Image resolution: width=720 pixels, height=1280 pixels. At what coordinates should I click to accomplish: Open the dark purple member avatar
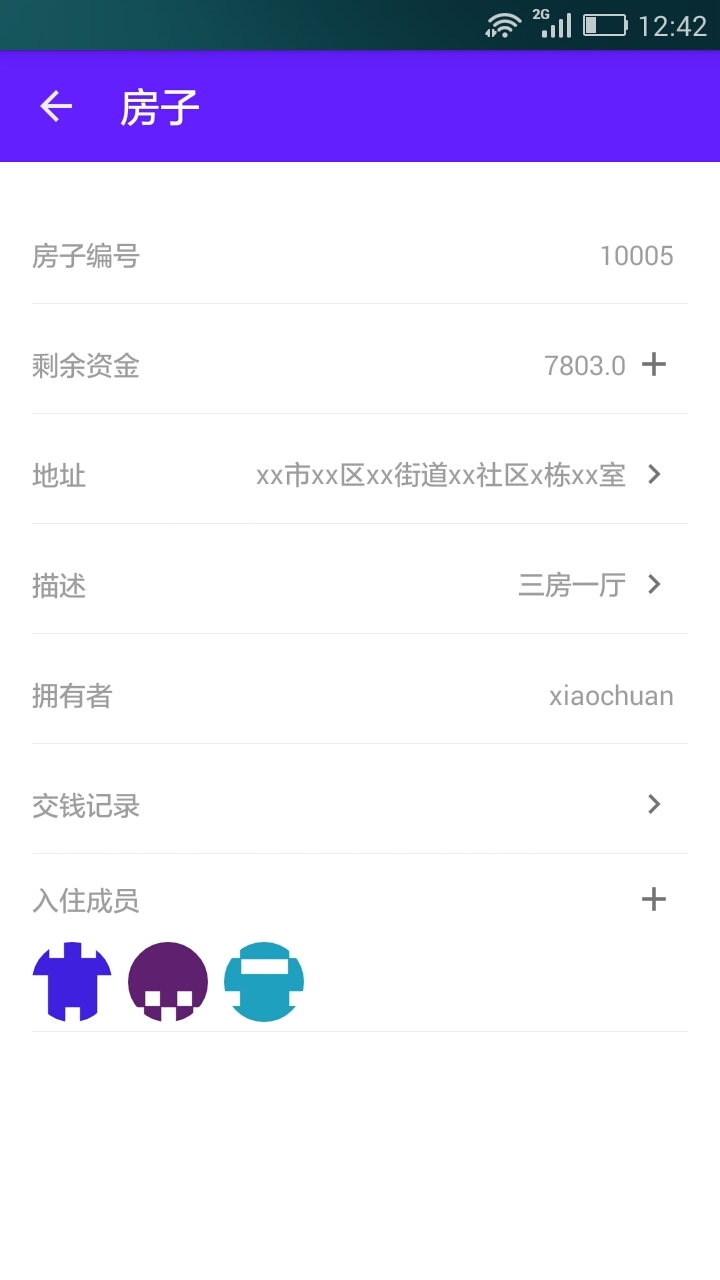[168, 982]
